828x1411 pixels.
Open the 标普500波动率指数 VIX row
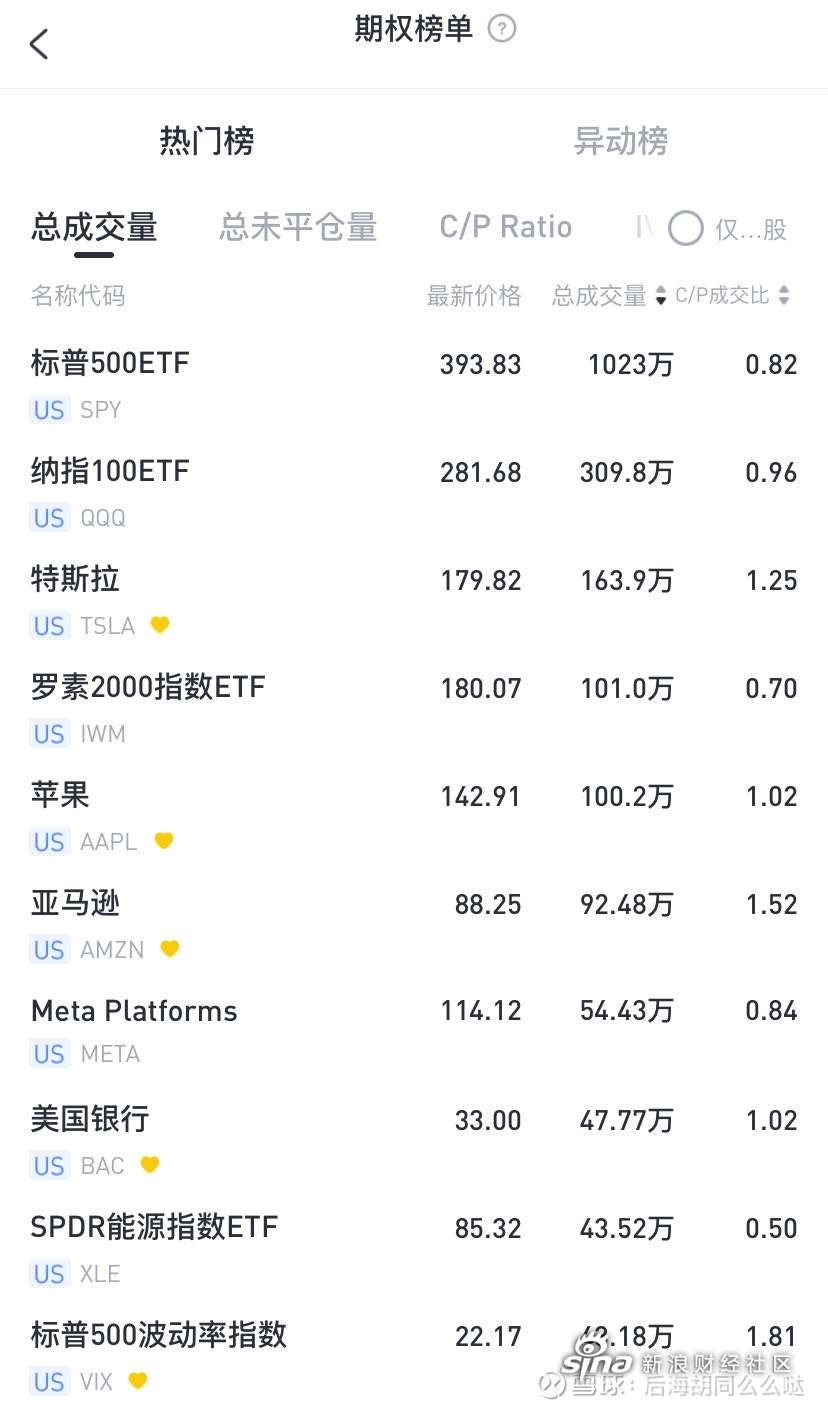click(414, 1356)
